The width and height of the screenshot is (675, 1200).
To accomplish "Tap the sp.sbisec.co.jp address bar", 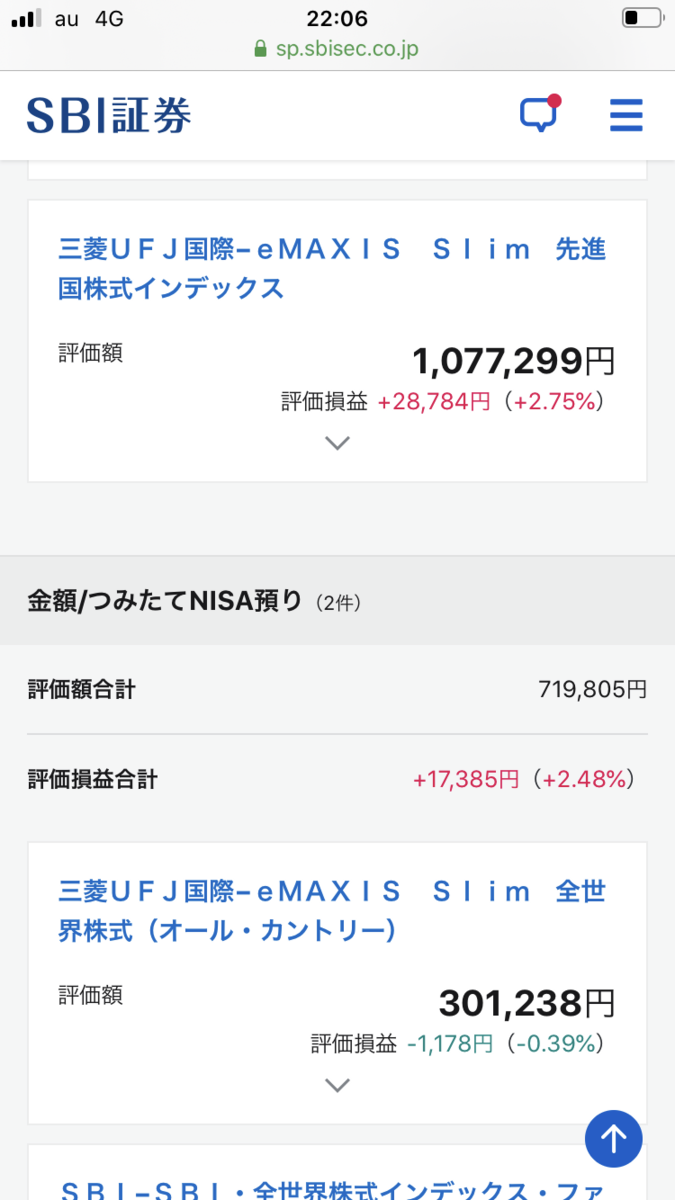I will pyautogui.click(x=337, y=48).
